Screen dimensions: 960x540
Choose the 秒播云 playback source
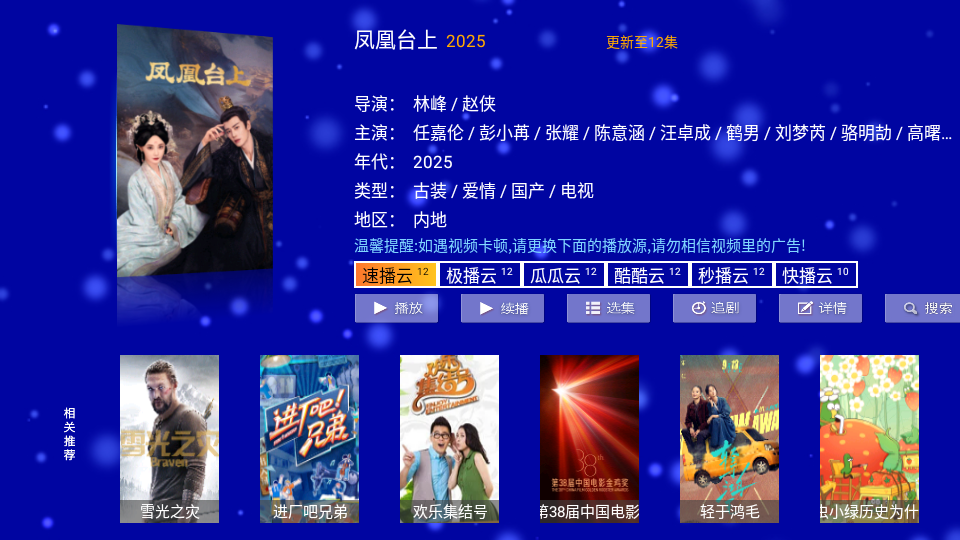(x=732, y=275)
